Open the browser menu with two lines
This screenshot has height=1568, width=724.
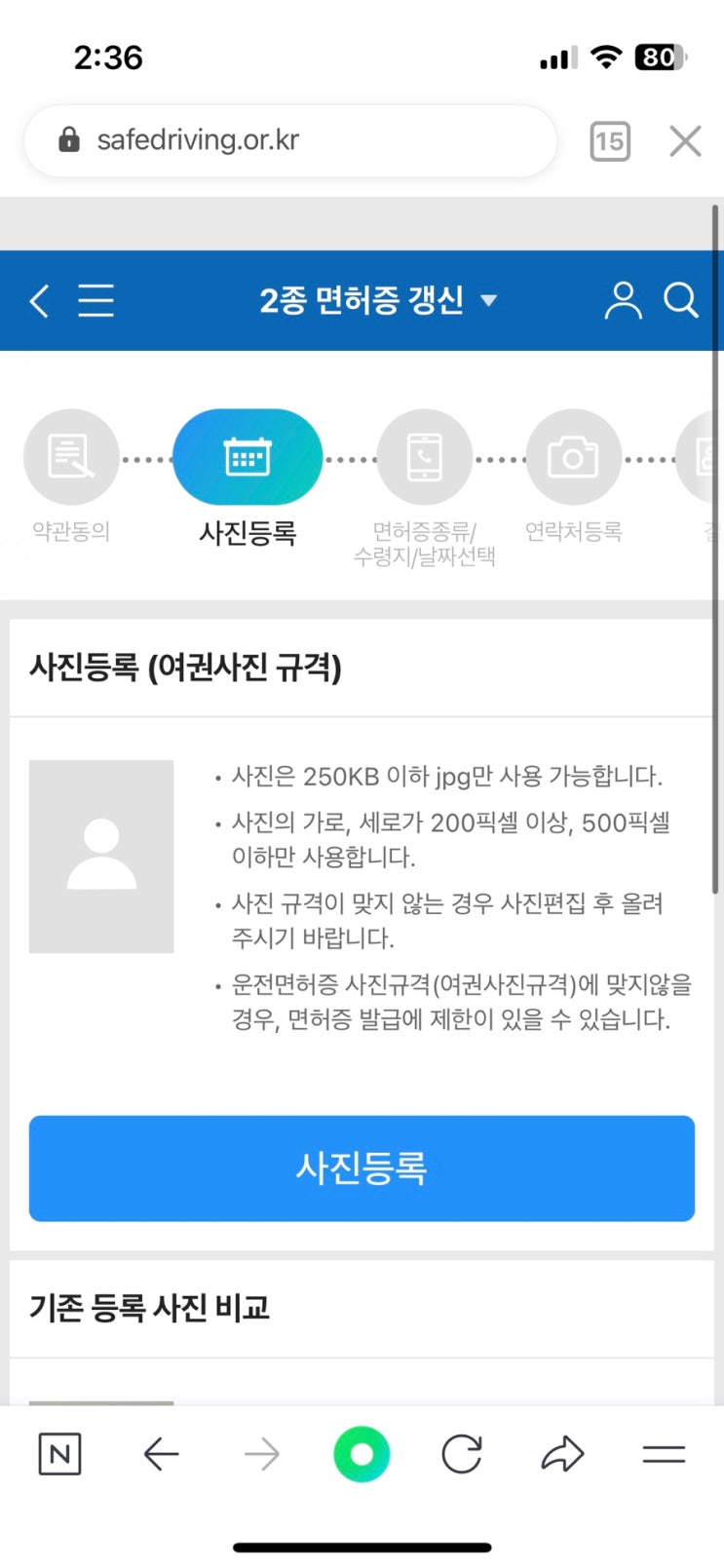tap(664, 1455)
